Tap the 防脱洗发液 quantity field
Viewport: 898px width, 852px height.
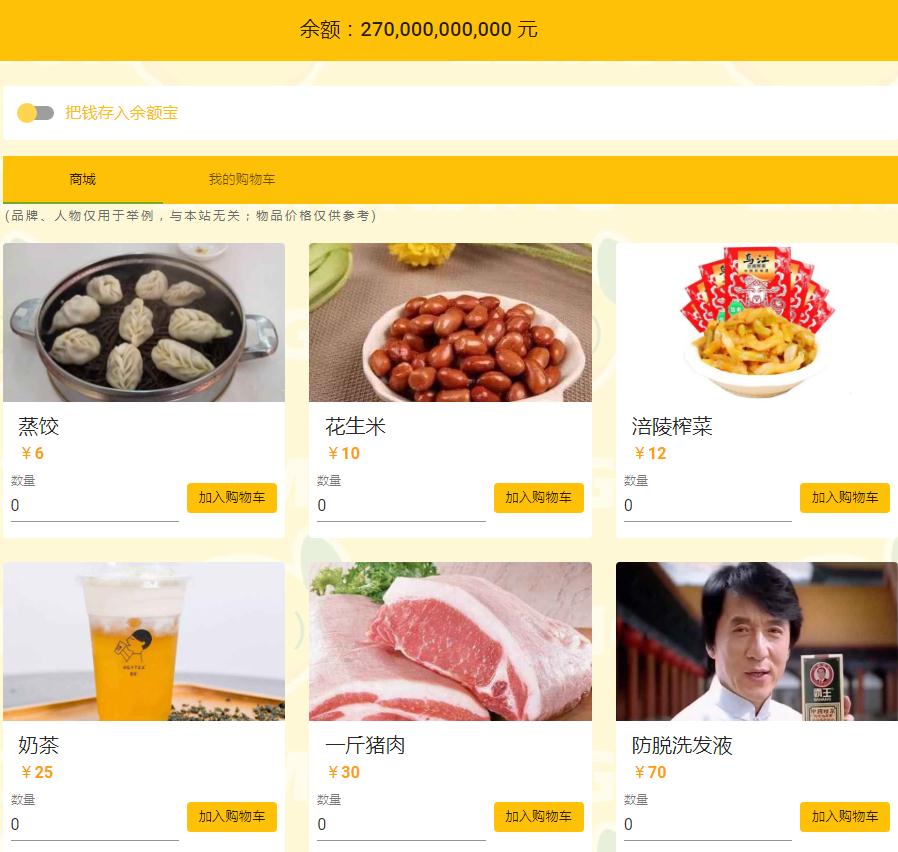tap(707, 825)
